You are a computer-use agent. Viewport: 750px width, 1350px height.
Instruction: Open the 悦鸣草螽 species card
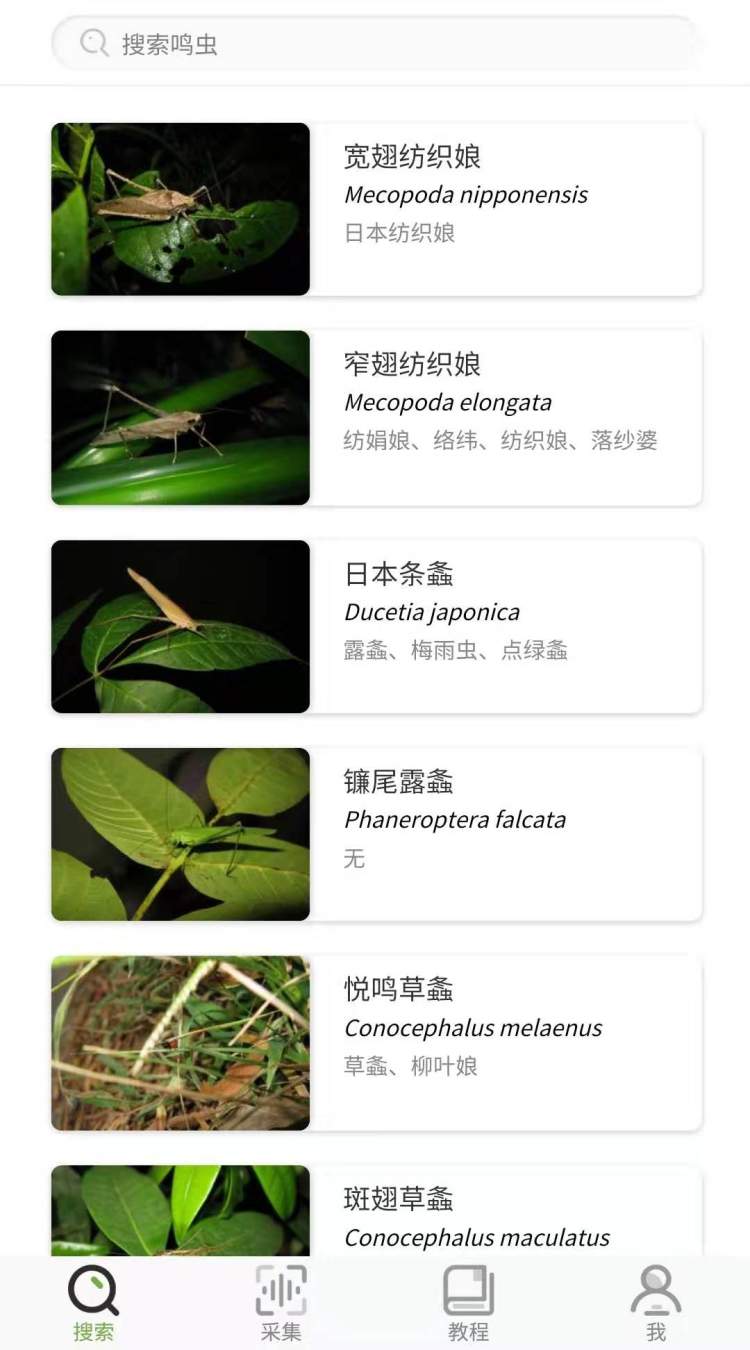coord(376,1043)
